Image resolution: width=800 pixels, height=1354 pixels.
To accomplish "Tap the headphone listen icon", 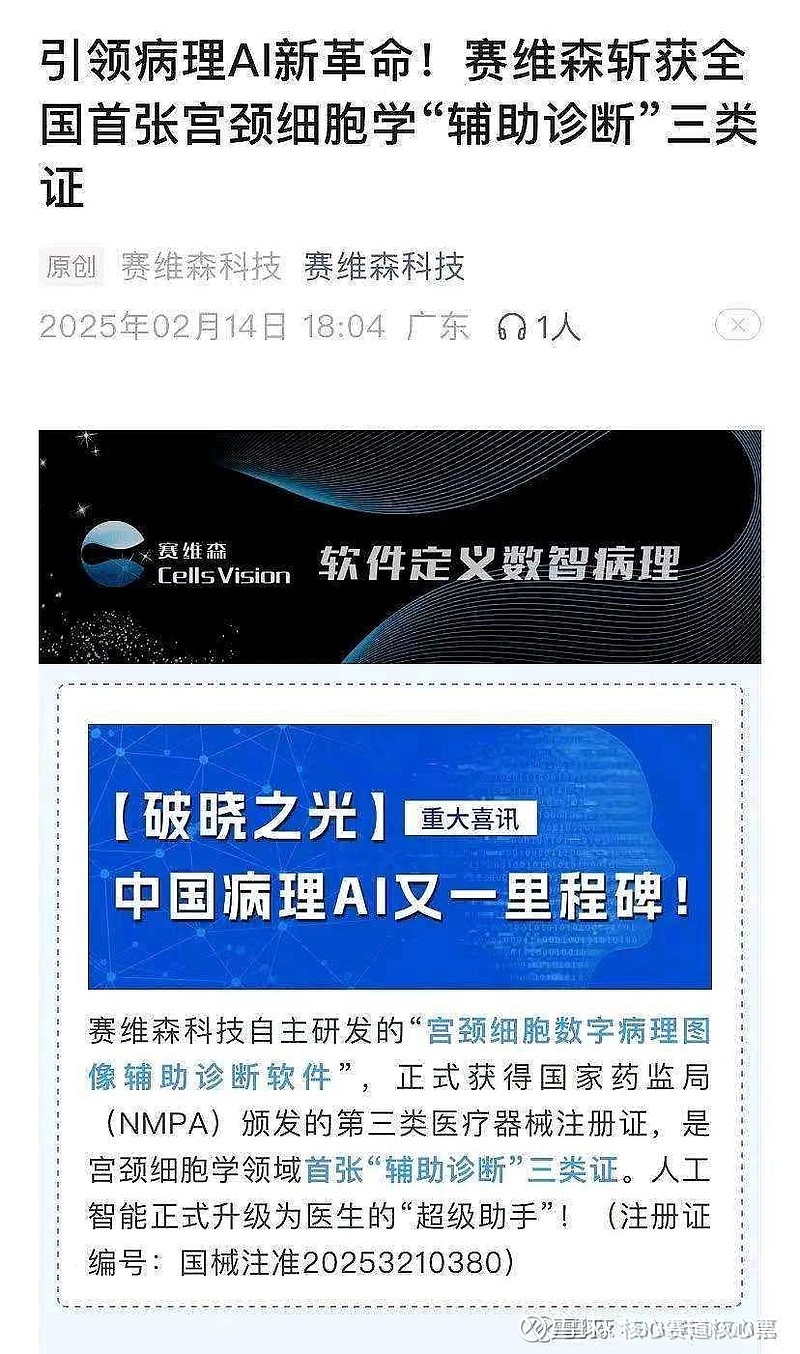I will [x=511, y=327].
